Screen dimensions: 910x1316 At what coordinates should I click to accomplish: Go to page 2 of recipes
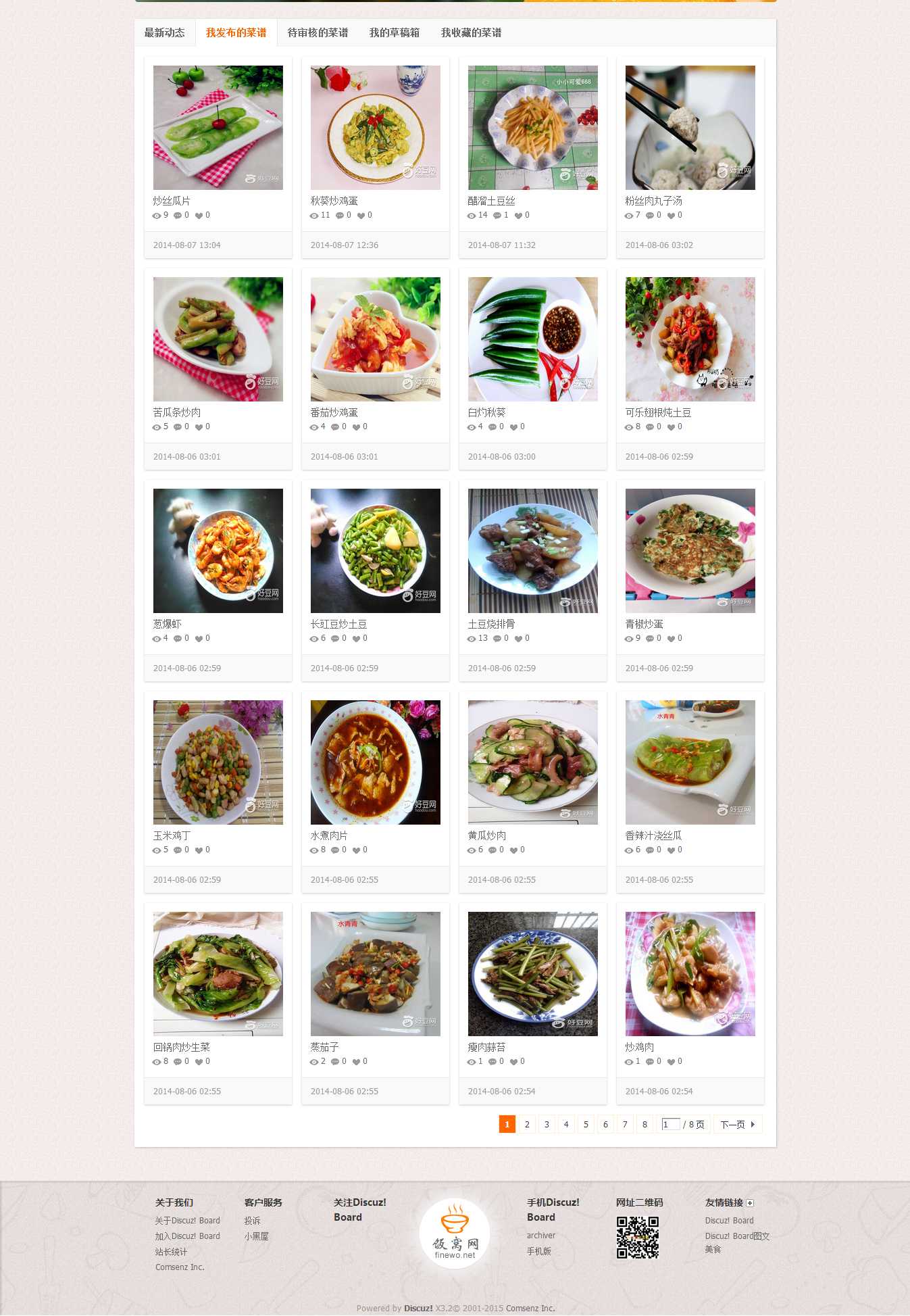(x=527, y=1124)
